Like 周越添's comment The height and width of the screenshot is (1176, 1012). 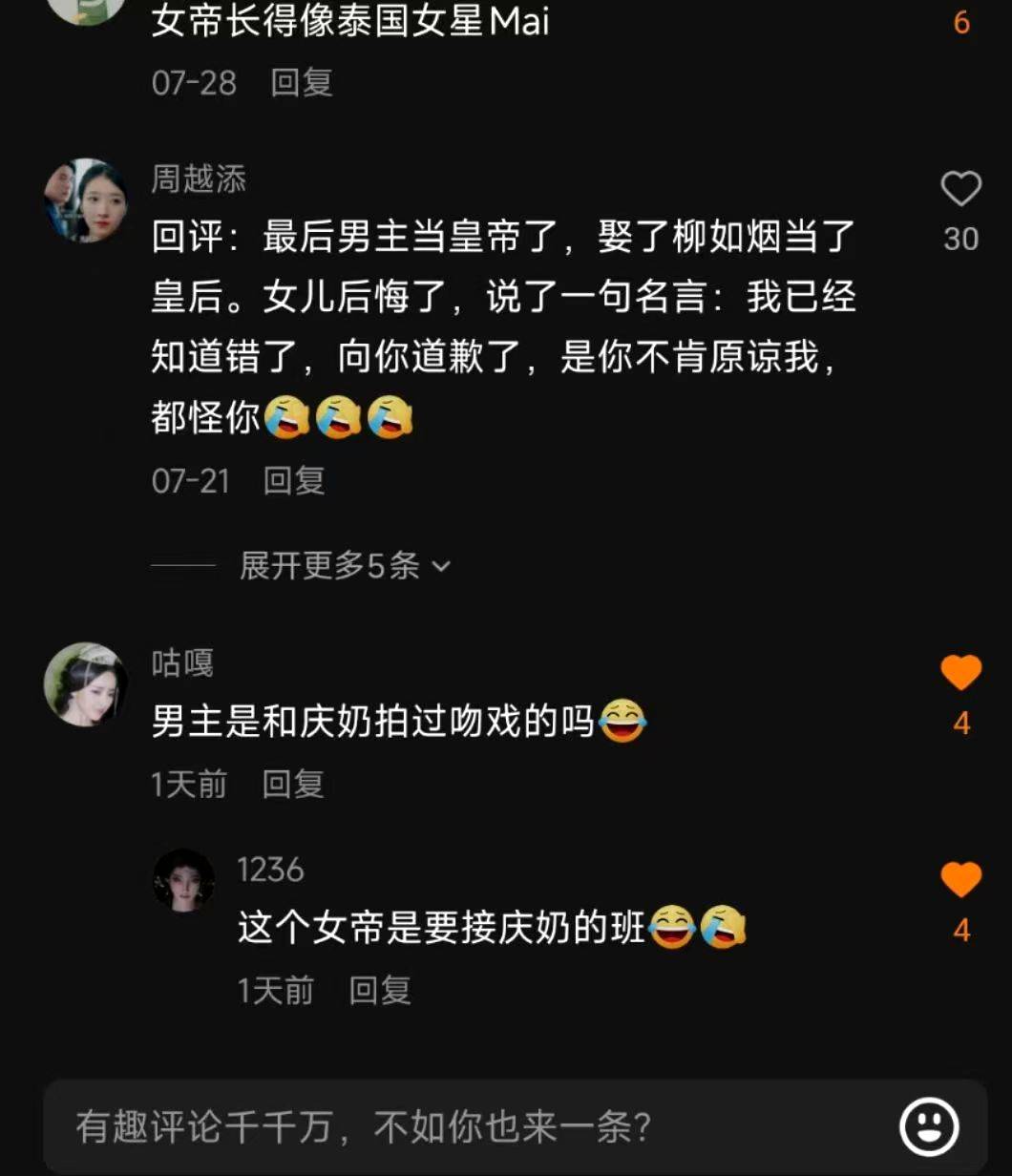point(960,190)
